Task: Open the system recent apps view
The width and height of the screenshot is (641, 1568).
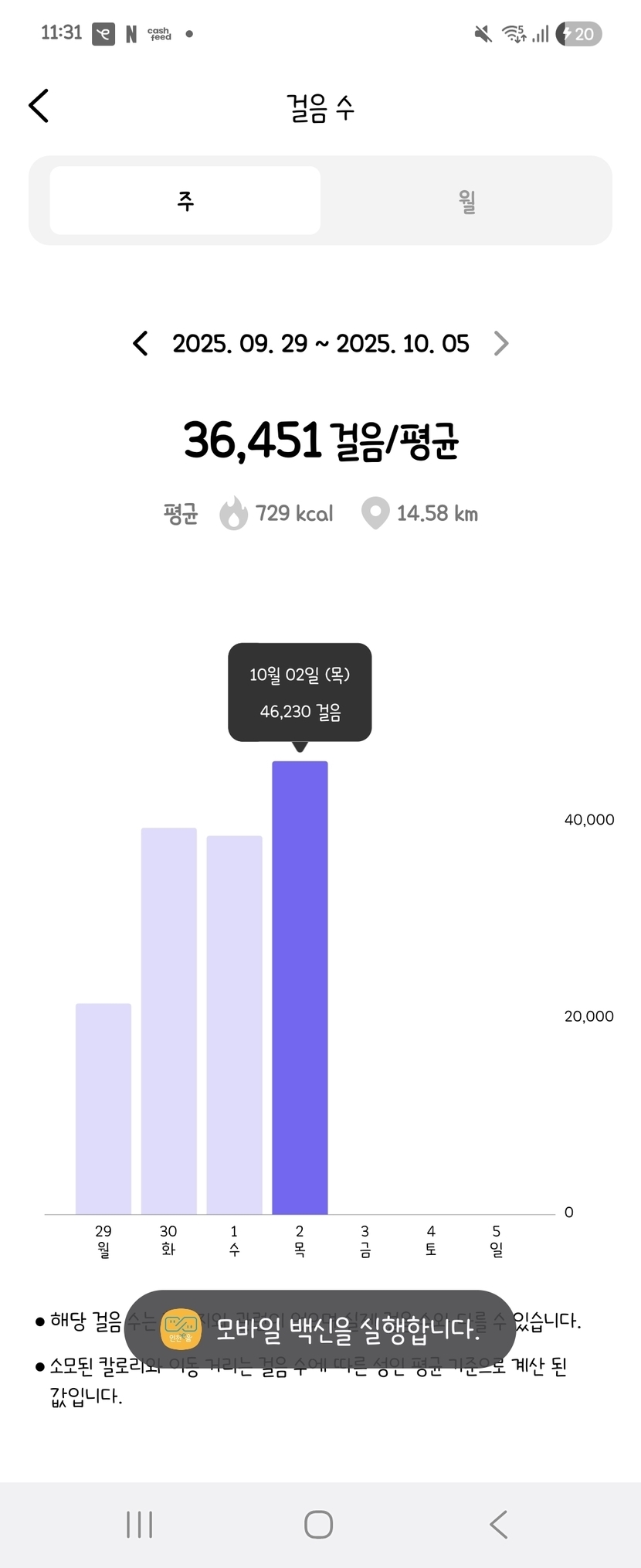Action: pos(140,1524)
